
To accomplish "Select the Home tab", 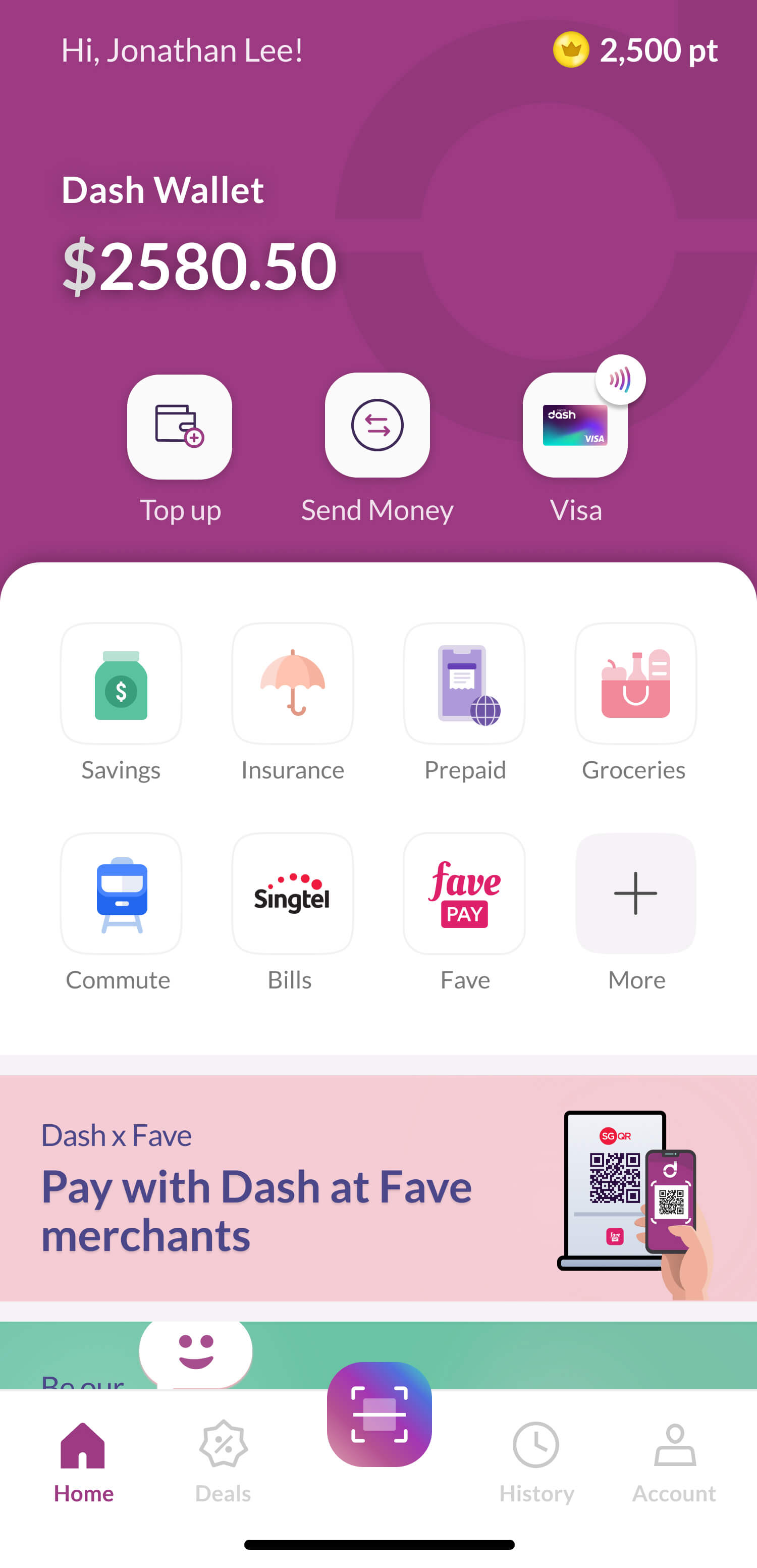I will (x=83, y=1461).
